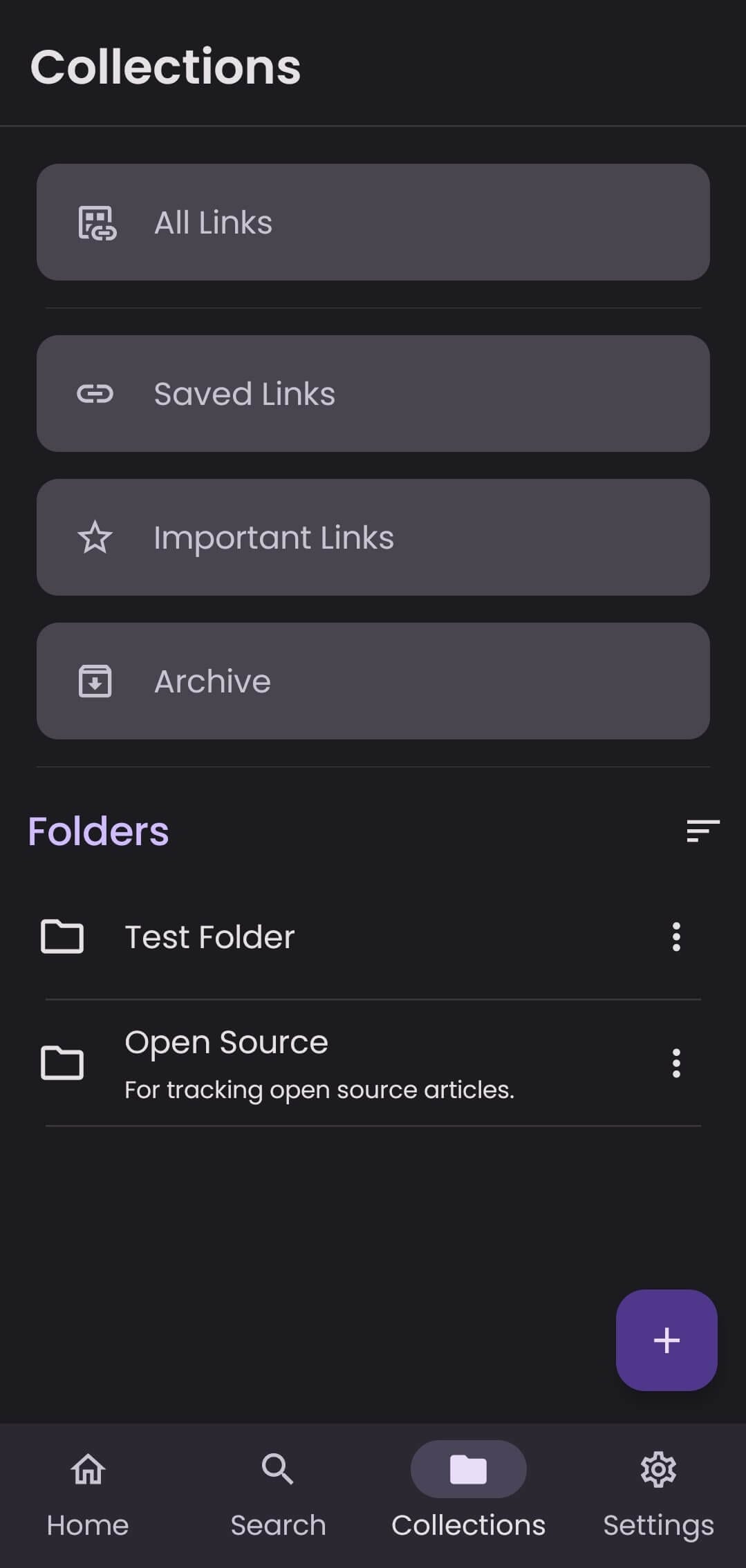Open the folders sort options

(702, 831)
